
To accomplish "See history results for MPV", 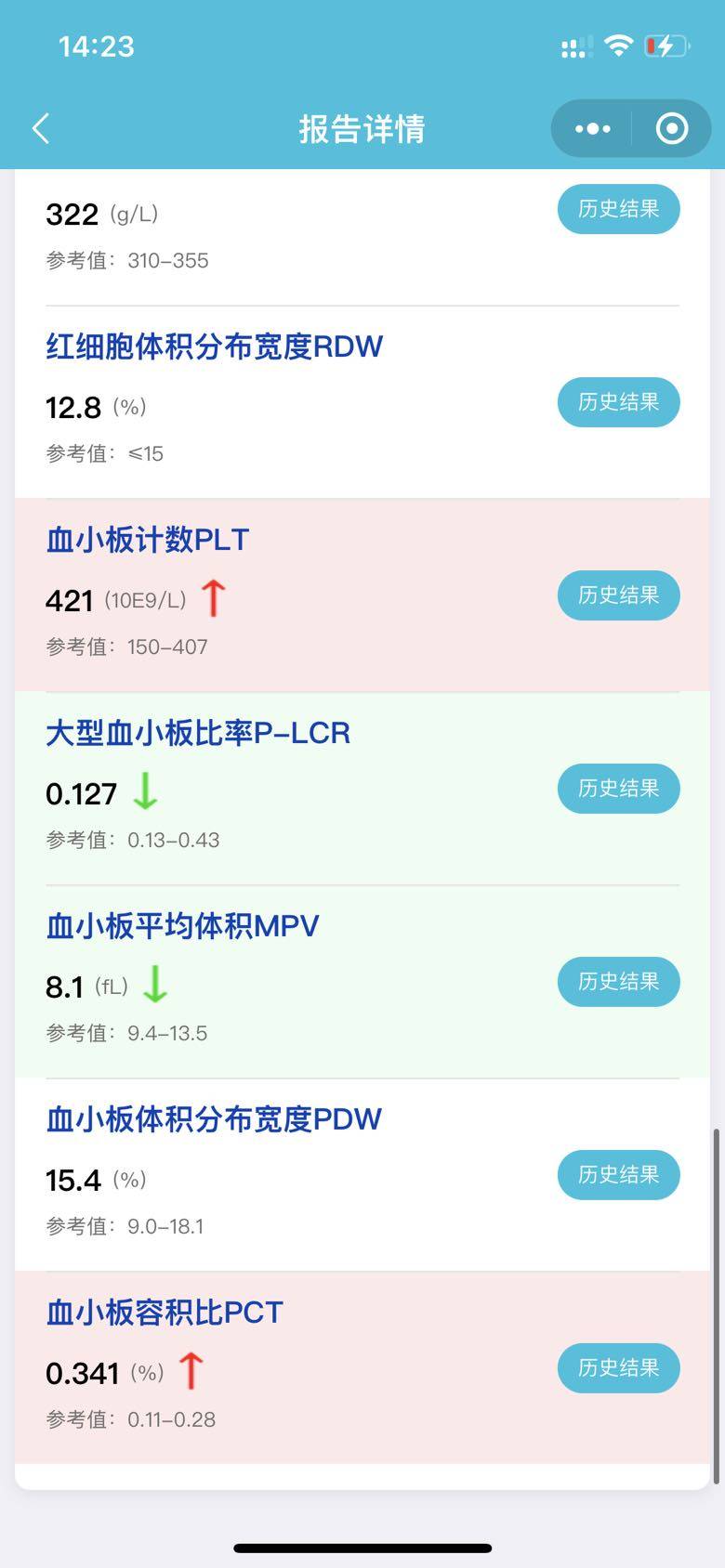I will (x=618, y=982).
